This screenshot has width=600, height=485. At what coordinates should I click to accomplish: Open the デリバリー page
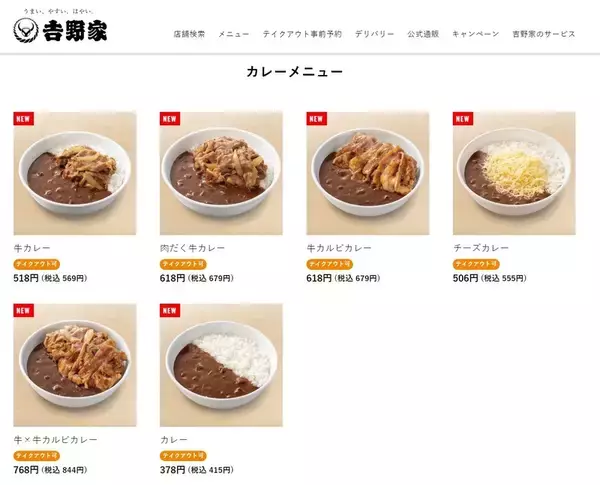coord(374,33)
